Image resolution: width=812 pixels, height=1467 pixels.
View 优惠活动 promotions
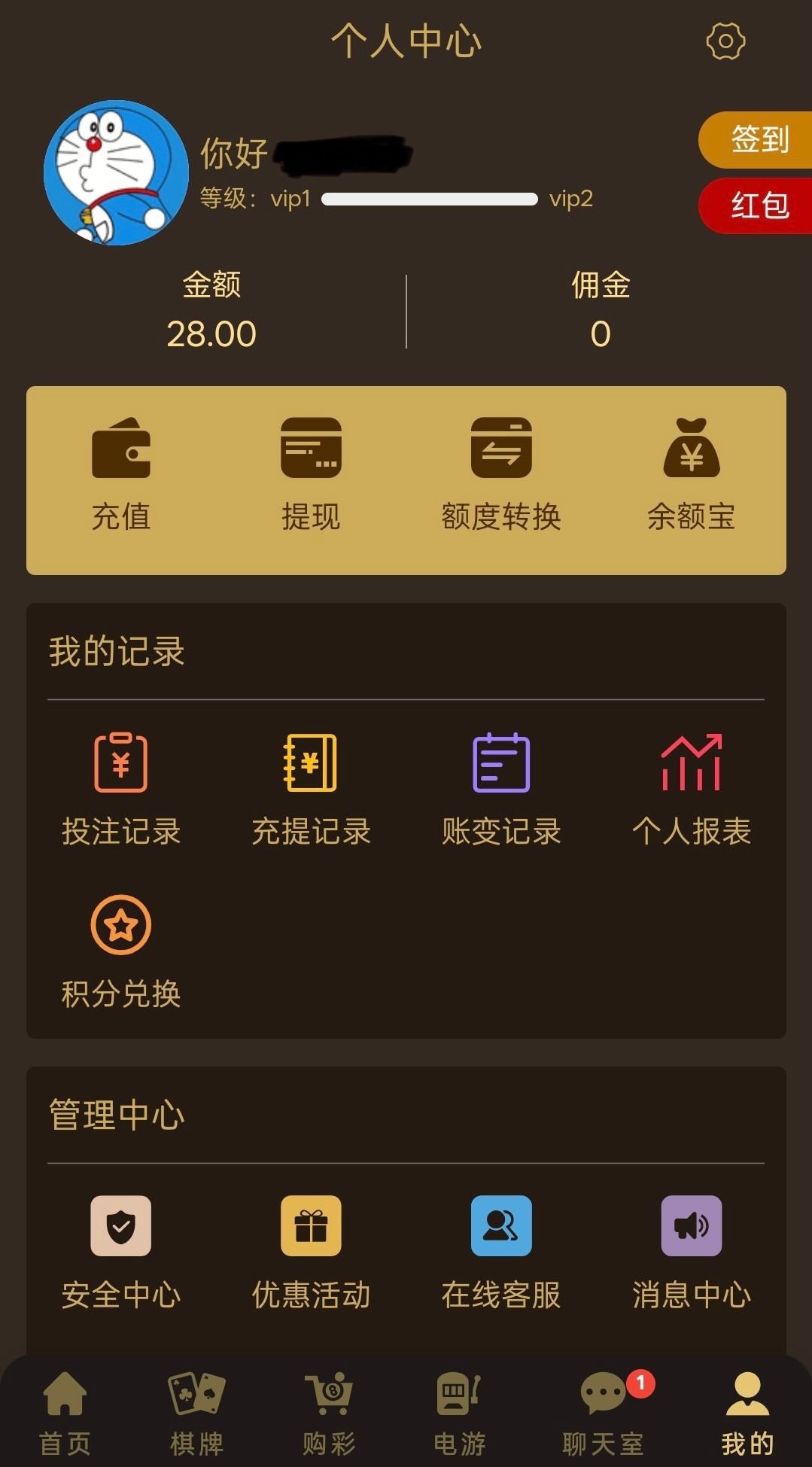coord(311,1252)
